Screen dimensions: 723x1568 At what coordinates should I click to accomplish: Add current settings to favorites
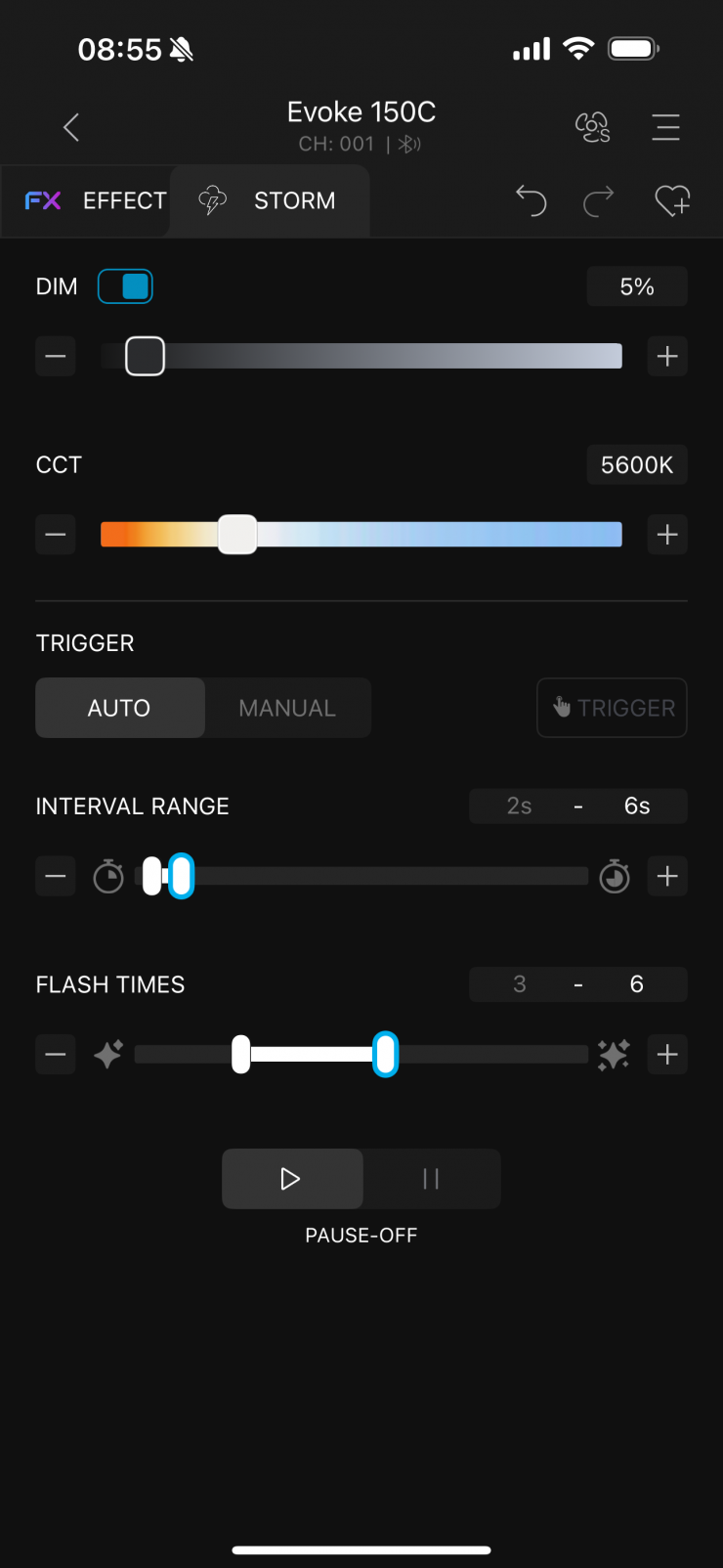[671, 200]
